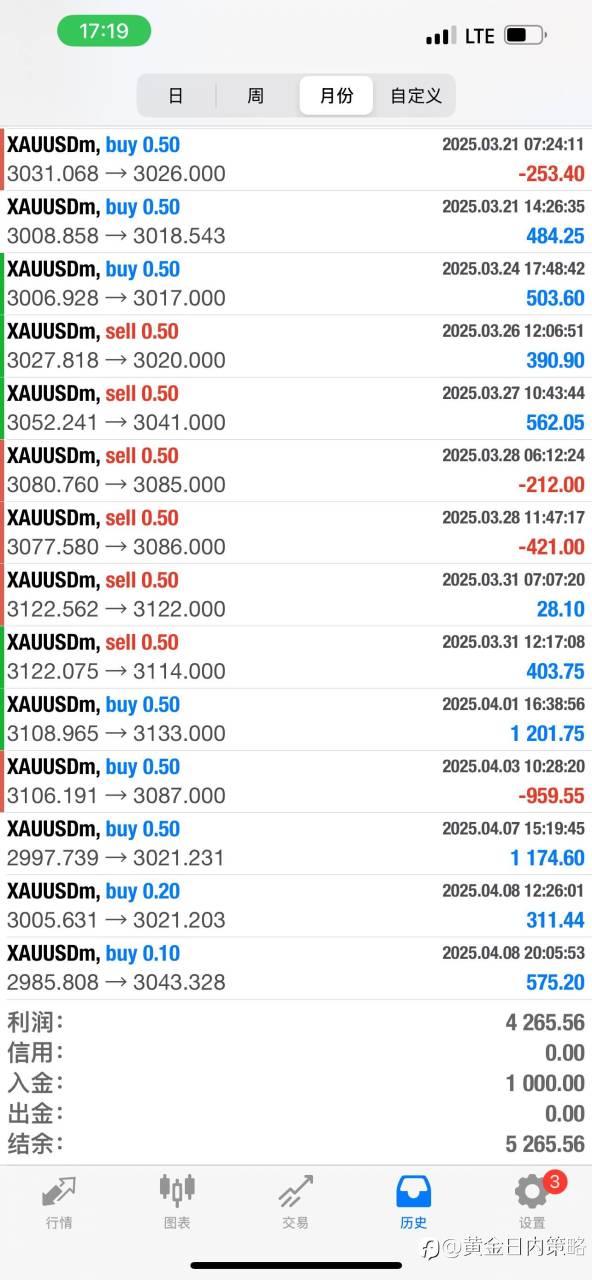Choose the 自定义 custom period

tap(415, 96)
